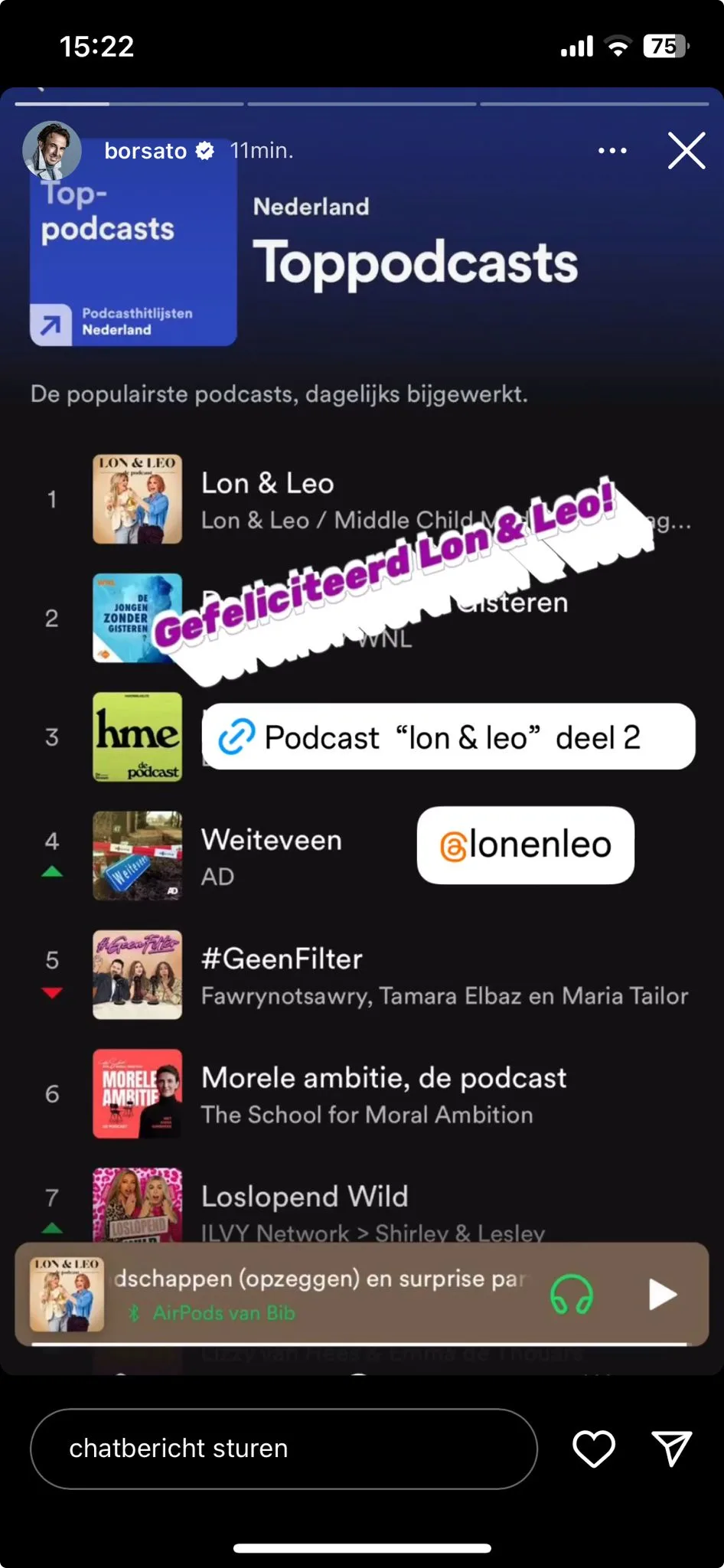Viewport: 724px width, 1568px height.
Task: Open borsato's profile from the username
Action: 145,151
